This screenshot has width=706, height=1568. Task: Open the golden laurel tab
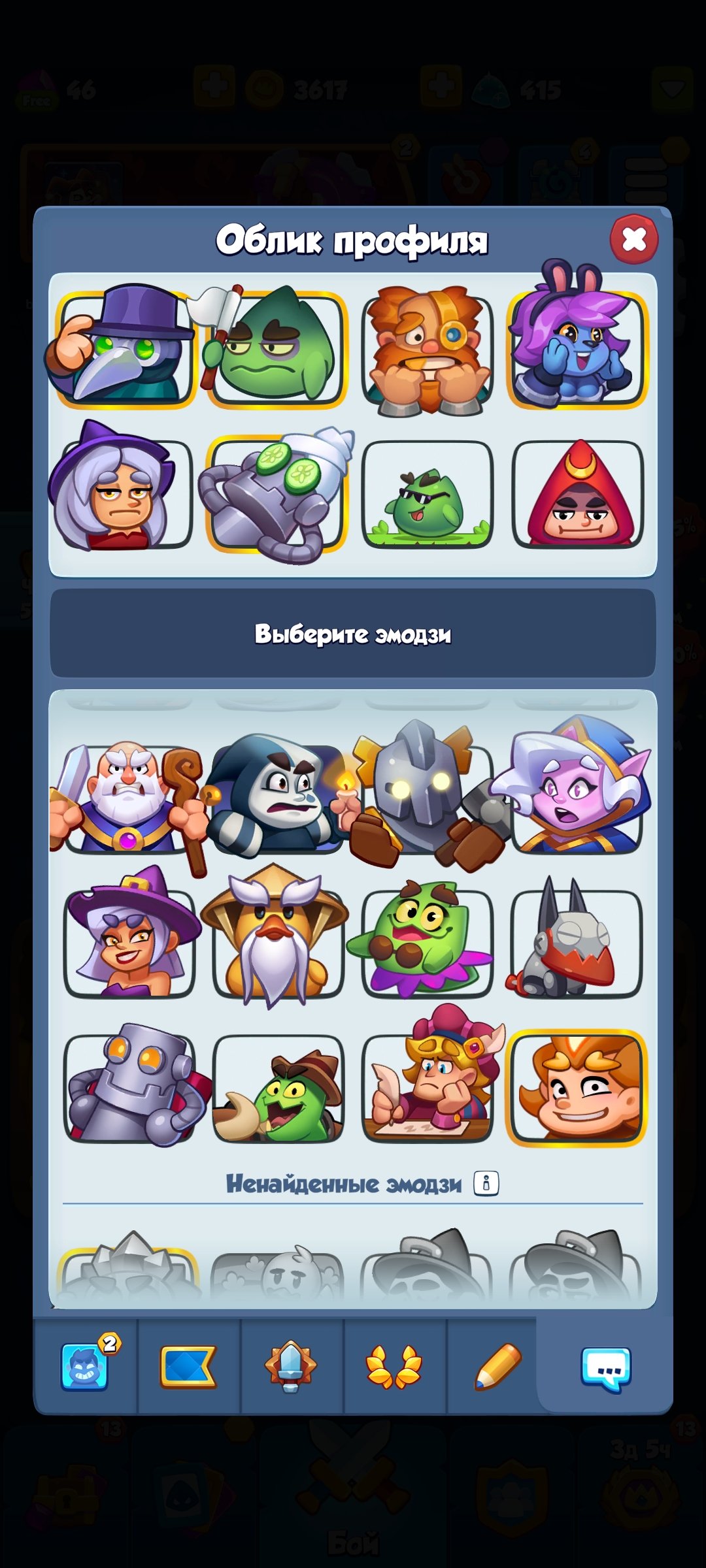(x=394, y=1367)
